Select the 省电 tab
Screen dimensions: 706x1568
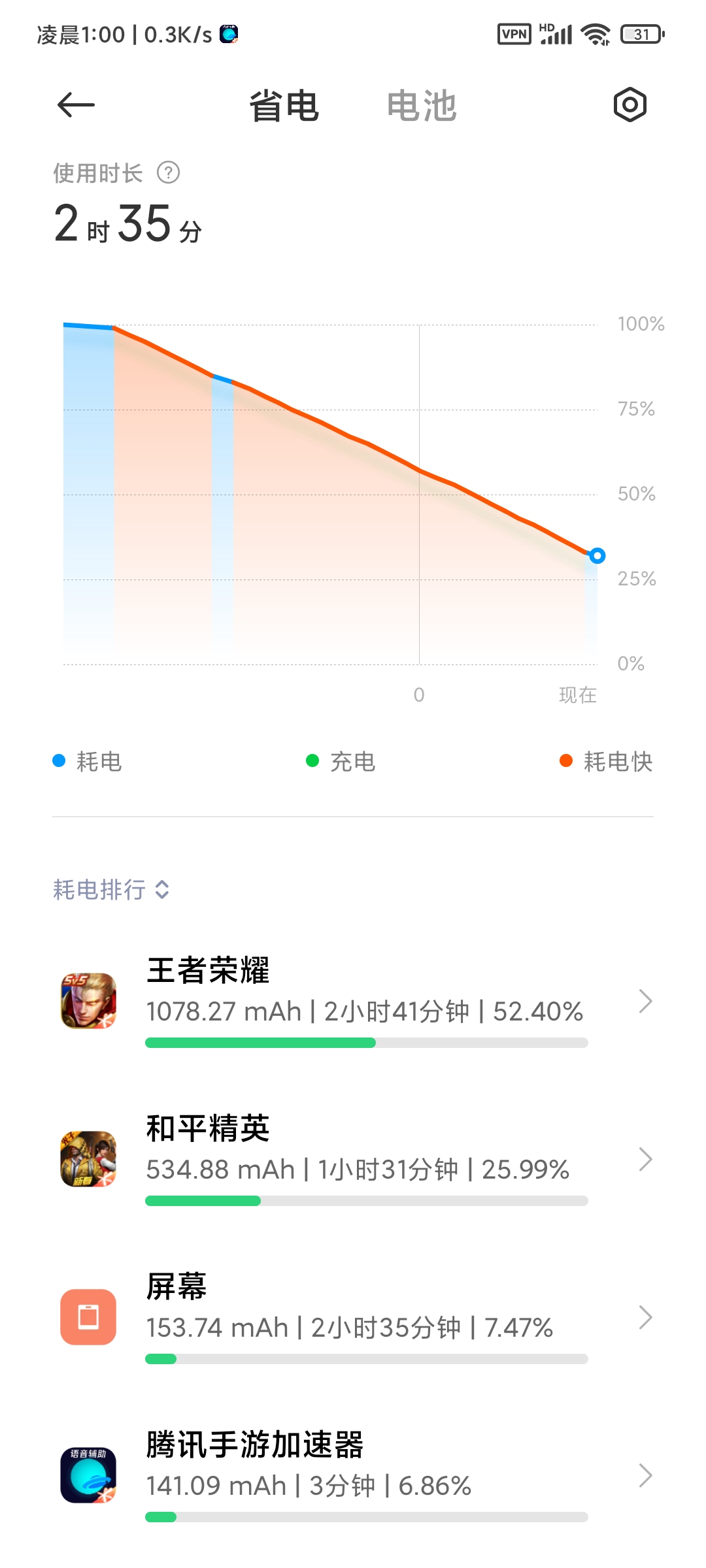284,106
